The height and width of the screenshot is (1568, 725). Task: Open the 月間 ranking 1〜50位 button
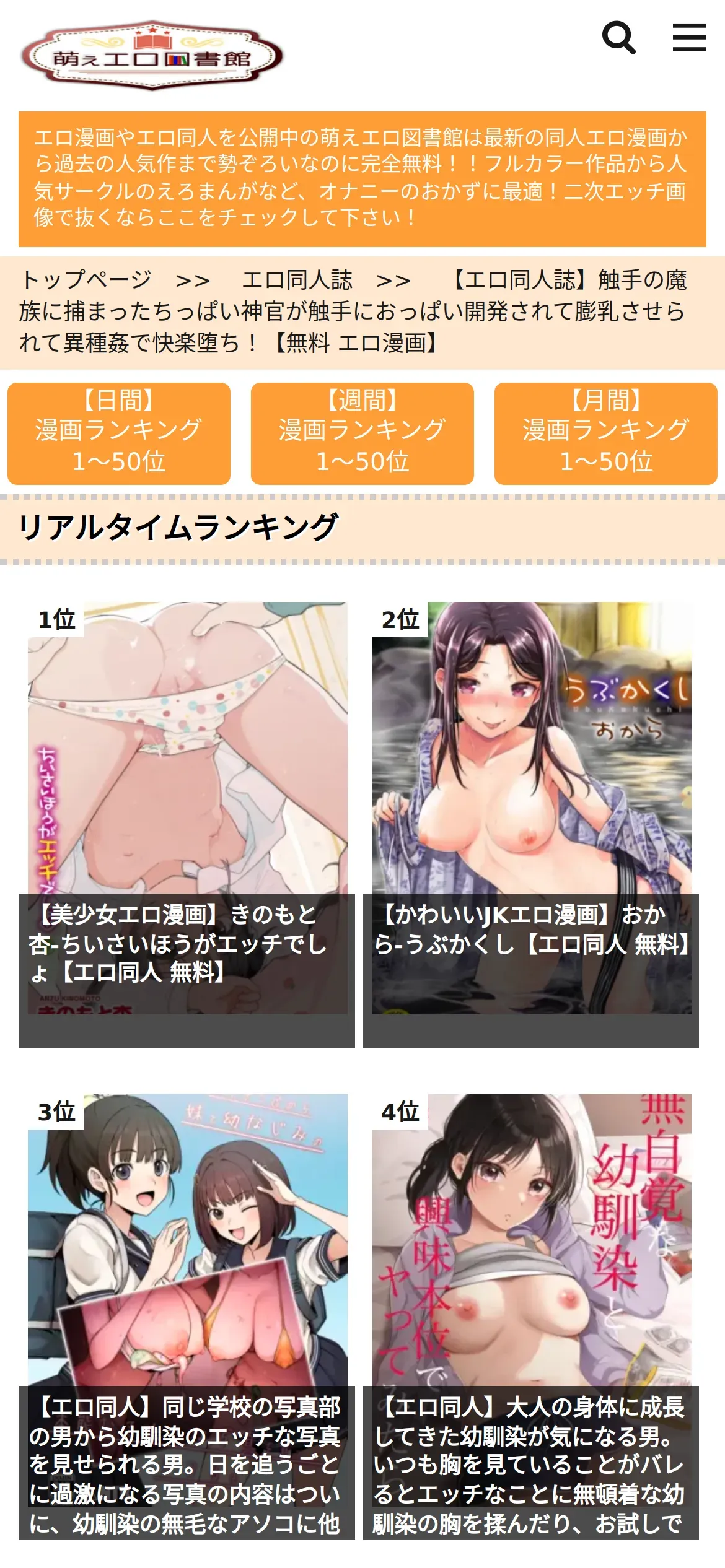click(606, 433)
